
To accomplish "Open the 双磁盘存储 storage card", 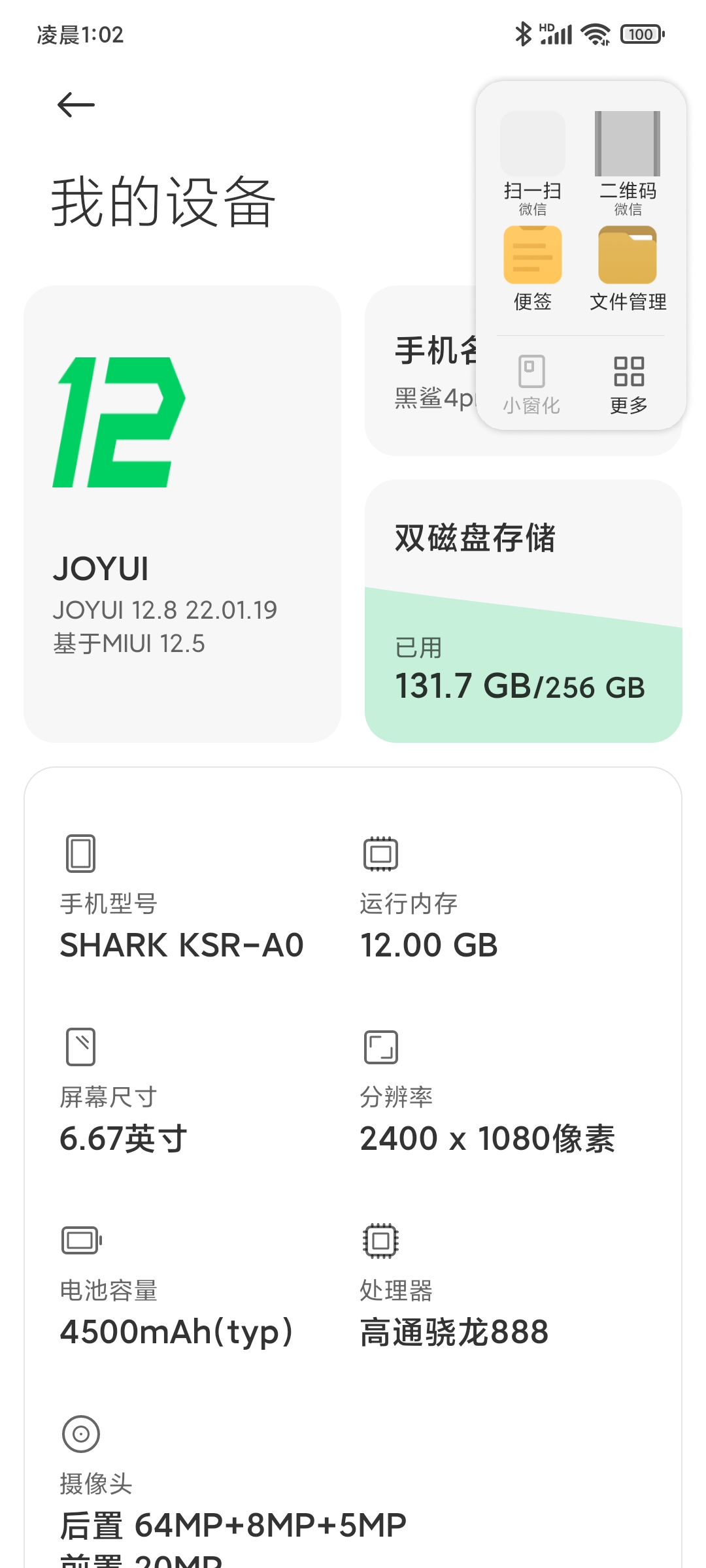I will [x=524, y=612].
